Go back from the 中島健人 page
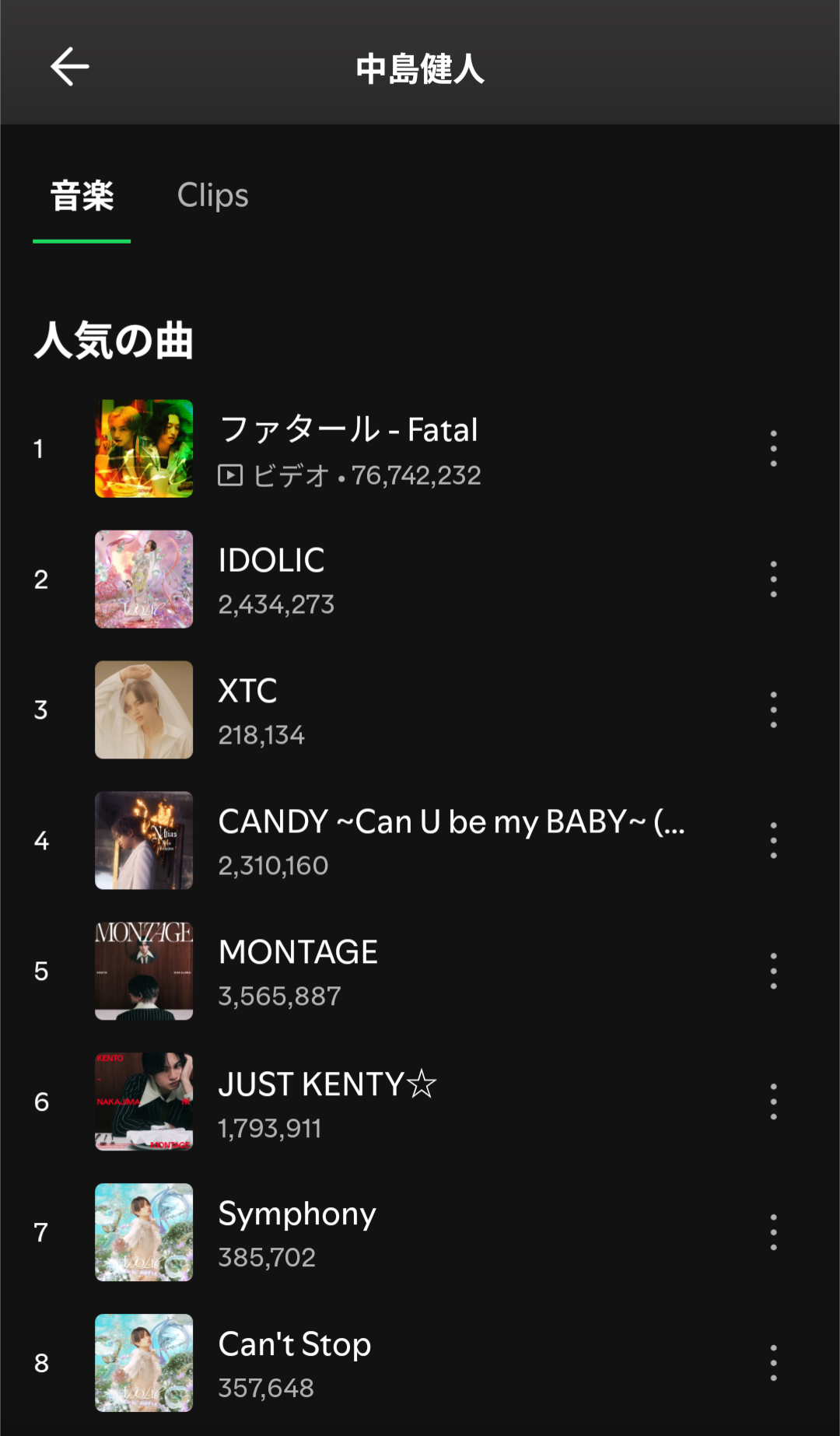This screenshot has height=1436, width=840. 70,67
